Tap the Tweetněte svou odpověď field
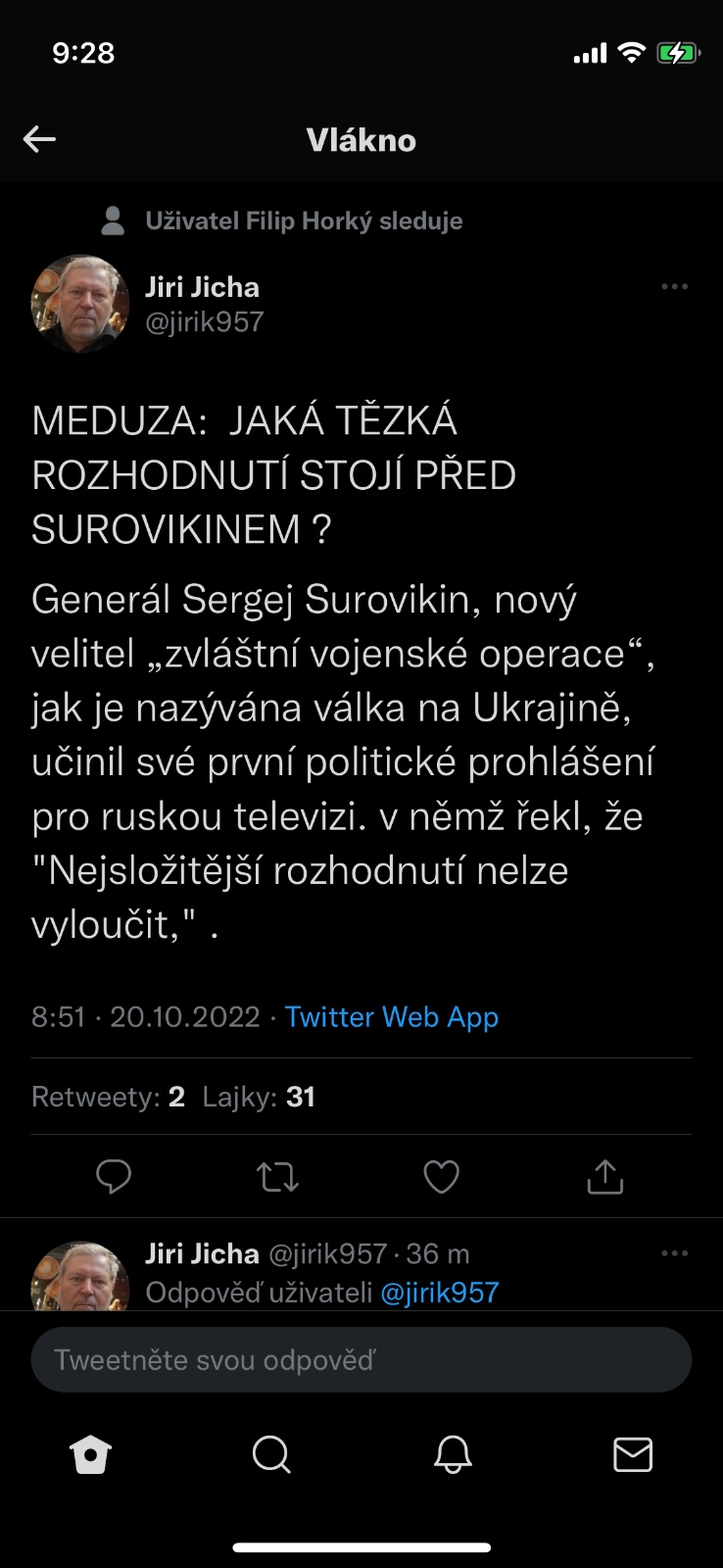 click(361, 1359)
